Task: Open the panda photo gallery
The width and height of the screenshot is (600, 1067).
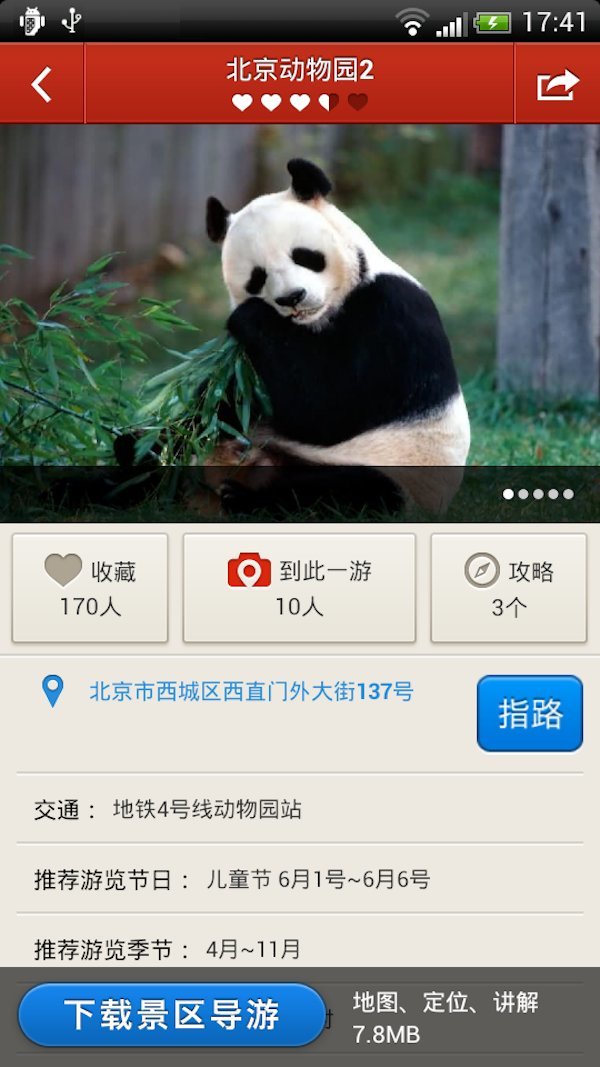Action: click(300, 320)
